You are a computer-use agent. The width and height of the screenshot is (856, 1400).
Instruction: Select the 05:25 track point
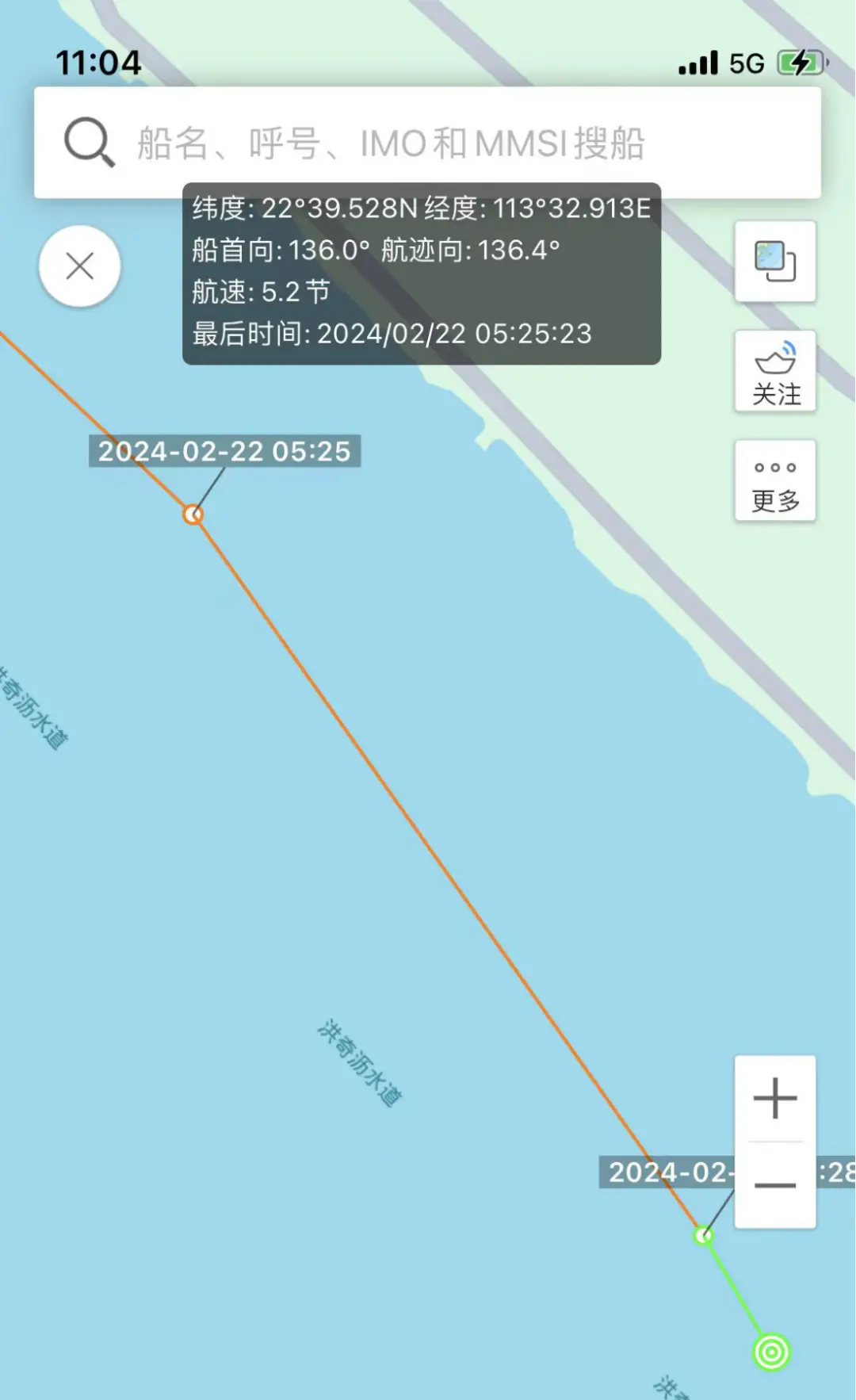pos(193,515)
